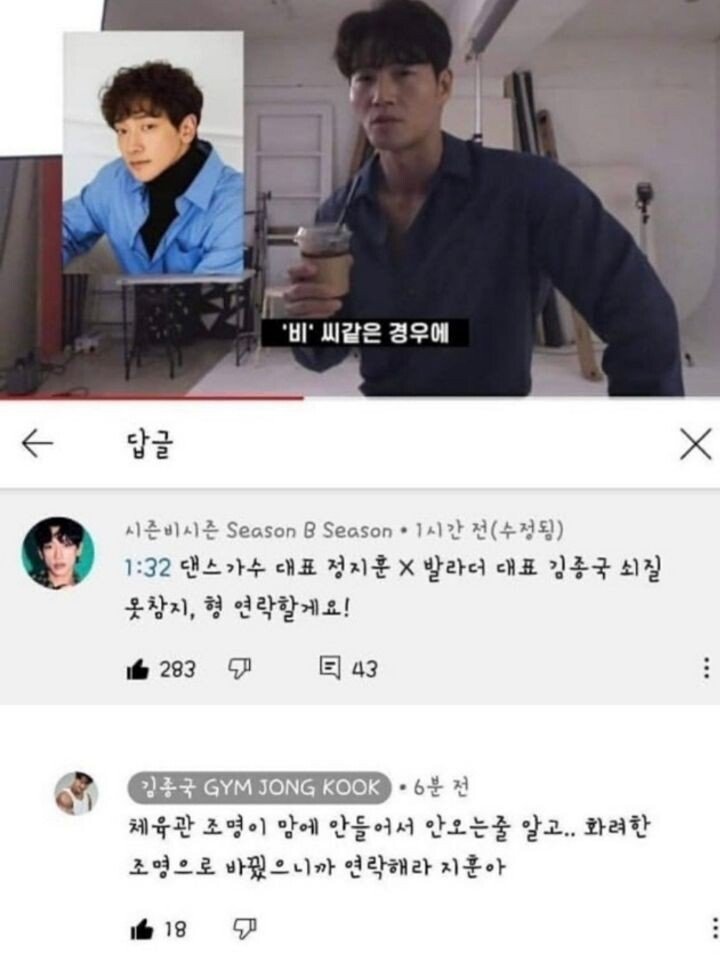Go back from the replies panel
This screenshot has width=720, height=960.
pyautogui.click(x=37, y=444)
